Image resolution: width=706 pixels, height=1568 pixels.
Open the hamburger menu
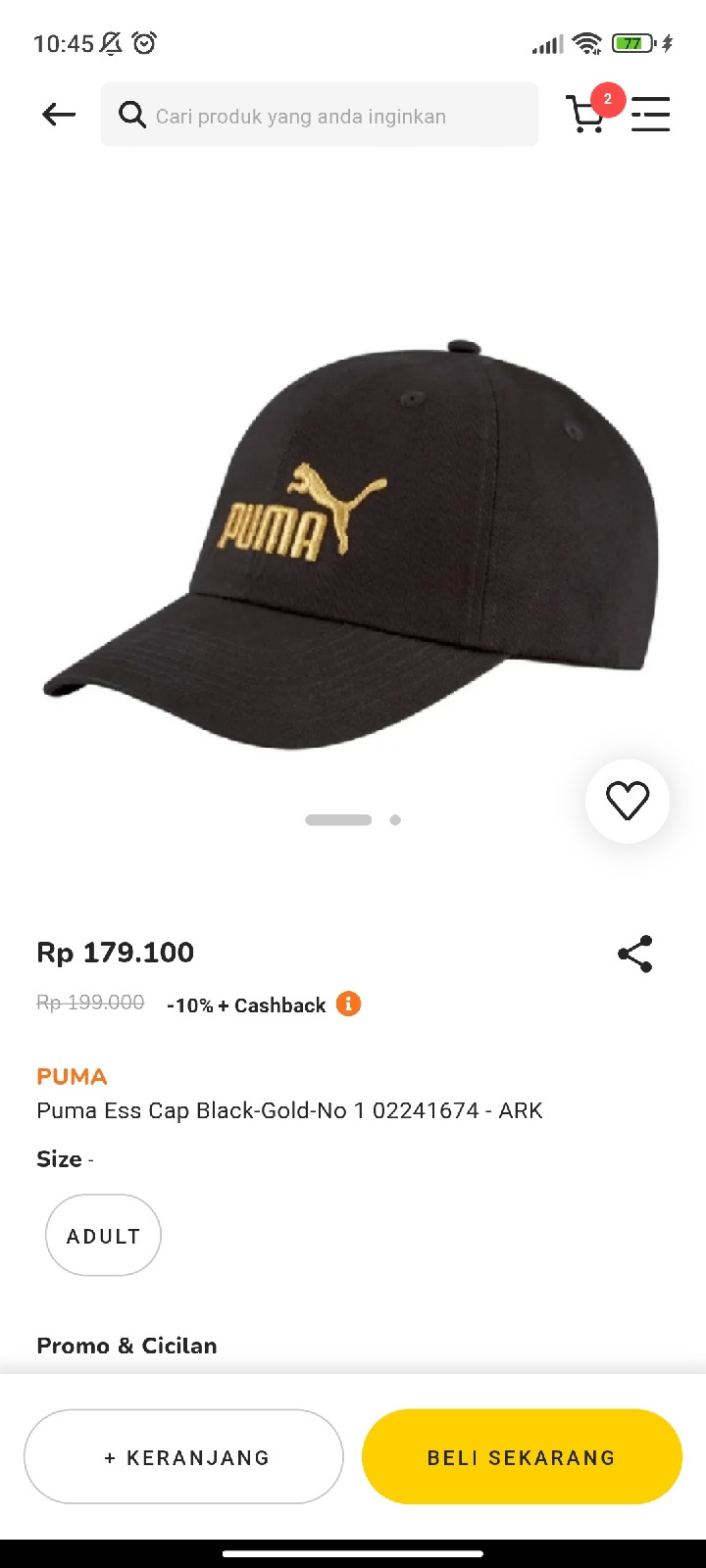[x=650, y=115]
